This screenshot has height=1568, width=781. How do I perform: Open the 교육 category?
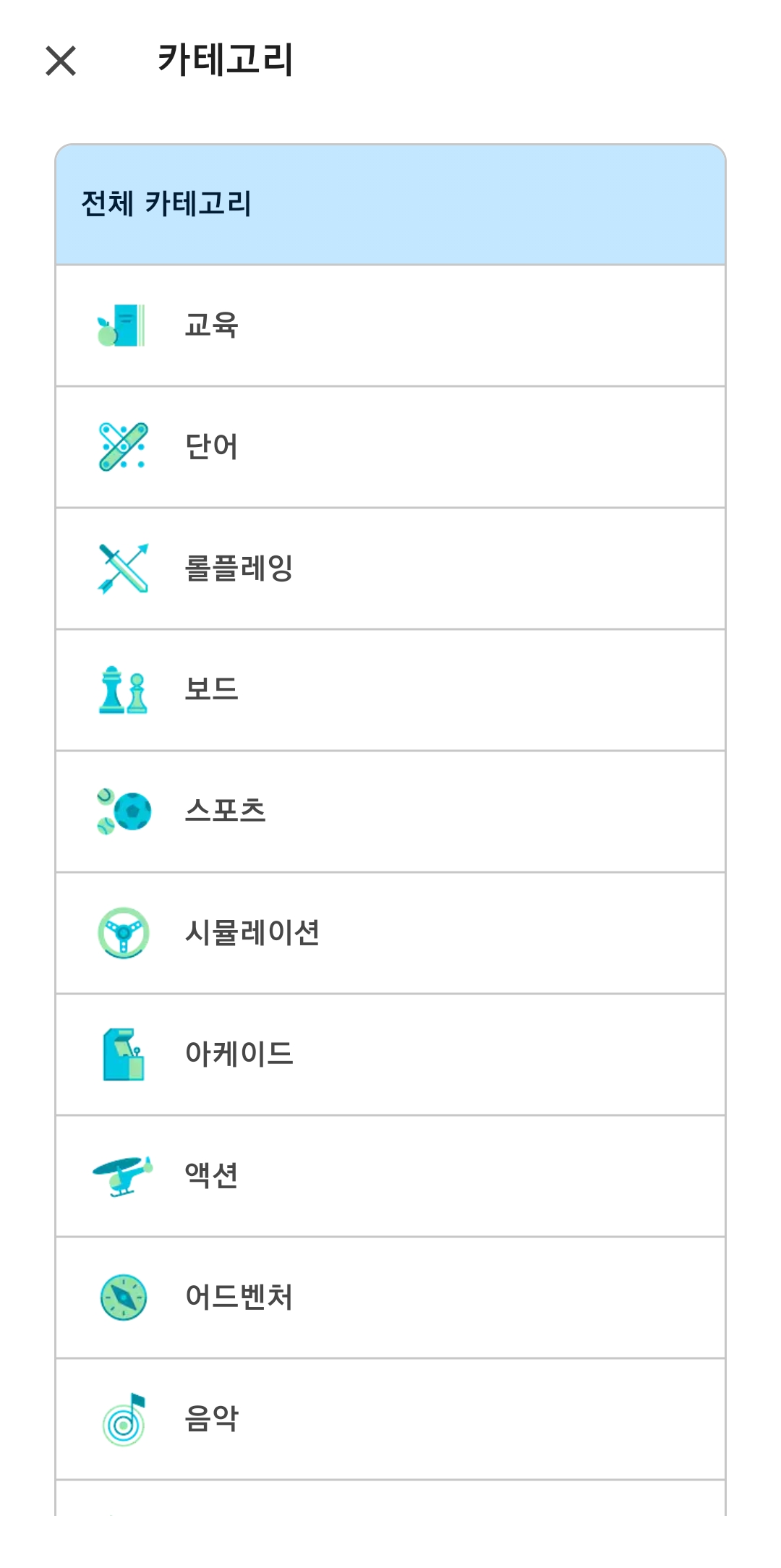390,325
